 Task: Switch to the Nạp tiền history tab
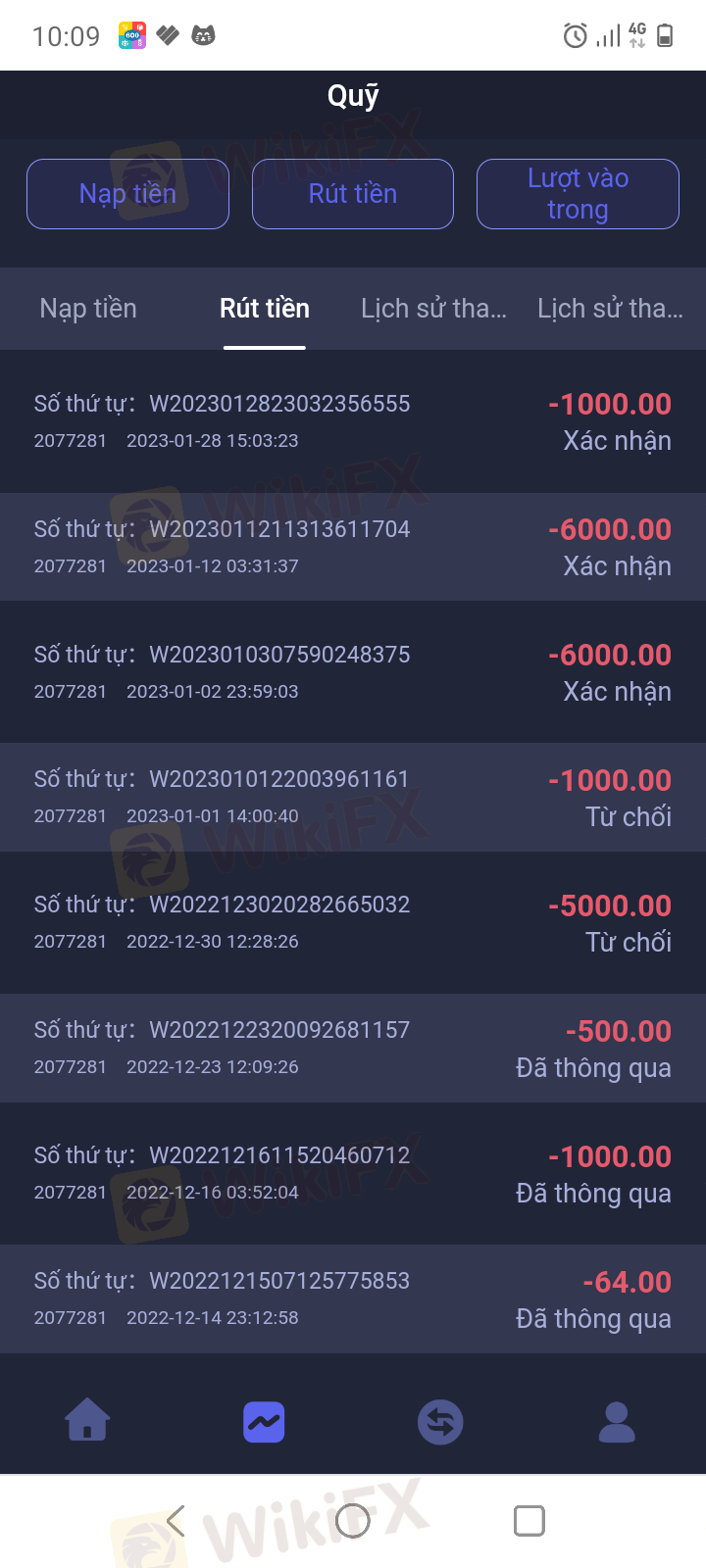click(x=88, y=309)
